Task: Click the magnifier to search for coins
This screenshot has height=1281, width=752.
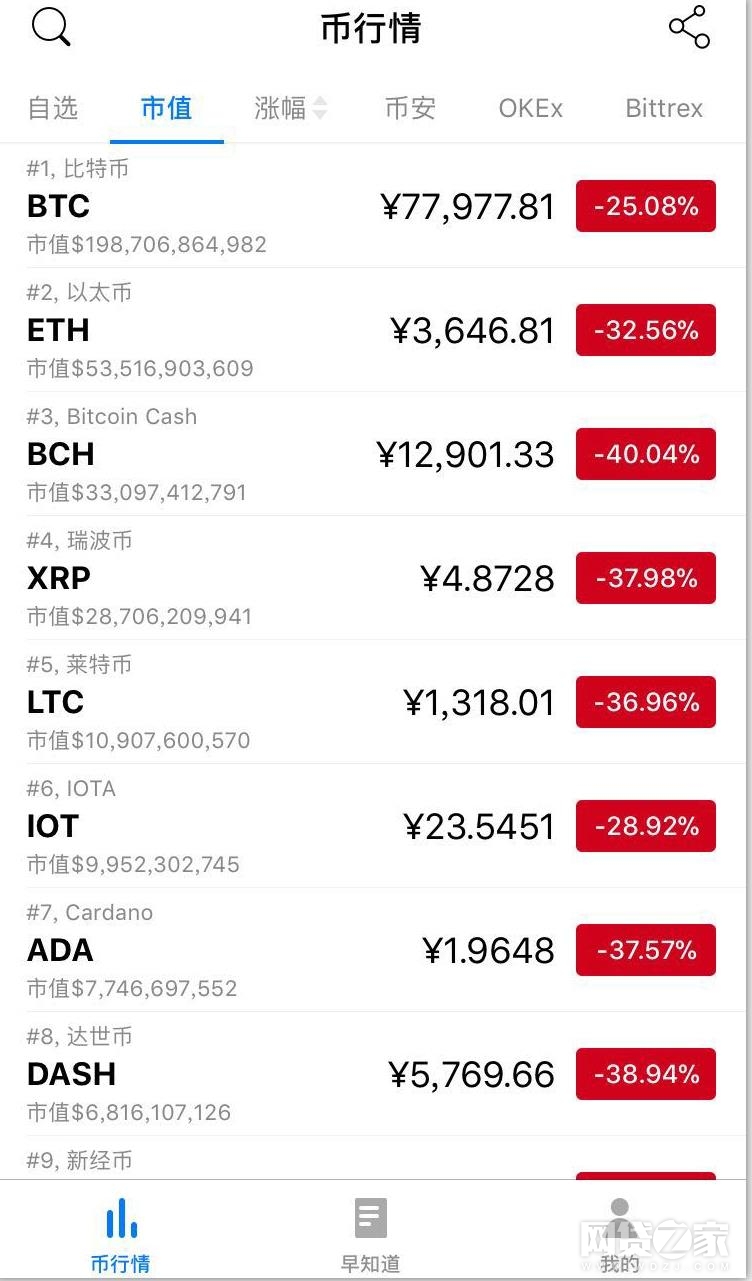Action: 50,27
